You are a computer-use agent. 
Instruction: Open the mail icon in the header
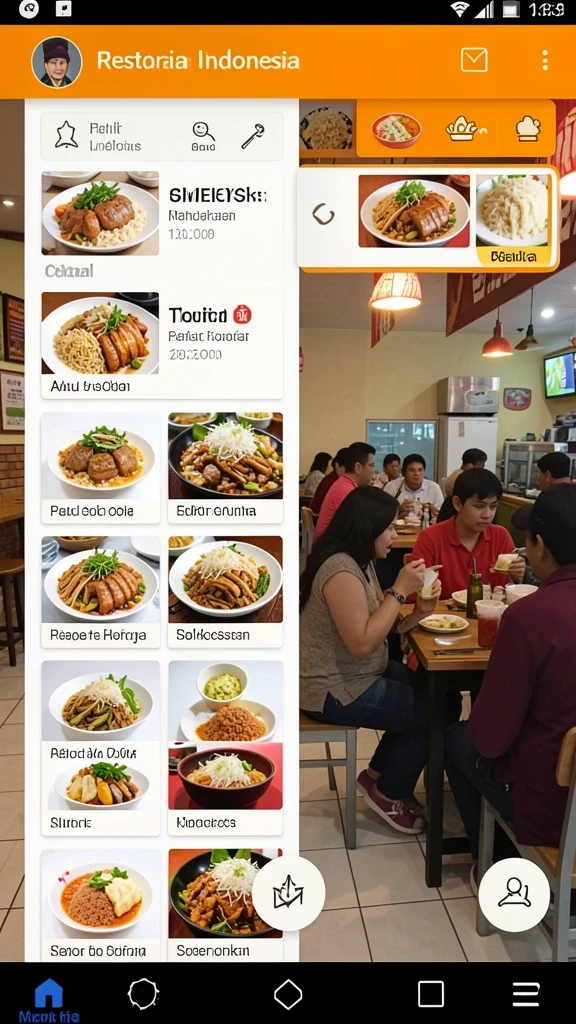coord(473,60)
